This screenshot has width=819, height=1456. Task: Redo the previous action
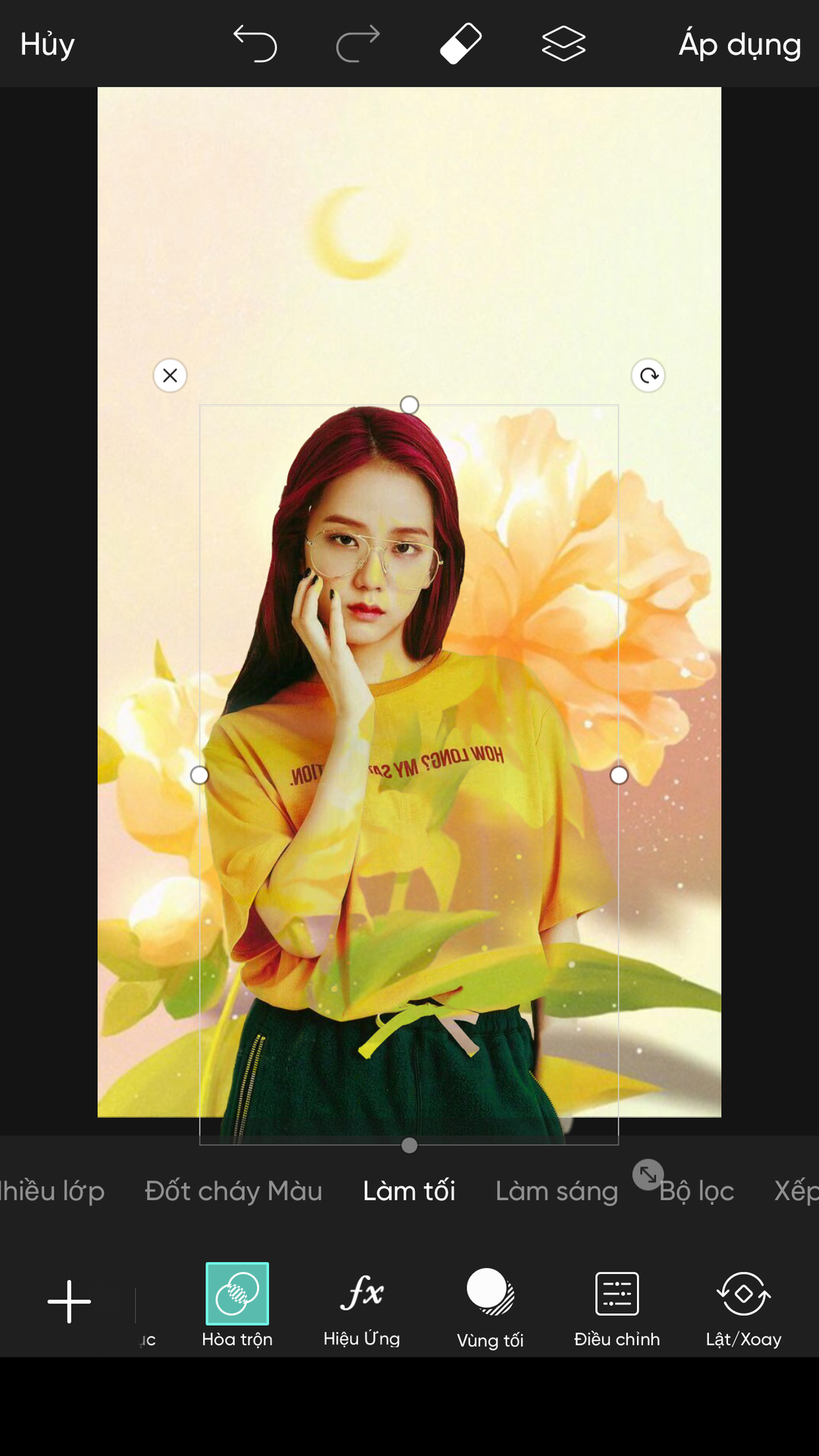click(x=358, y=43)
